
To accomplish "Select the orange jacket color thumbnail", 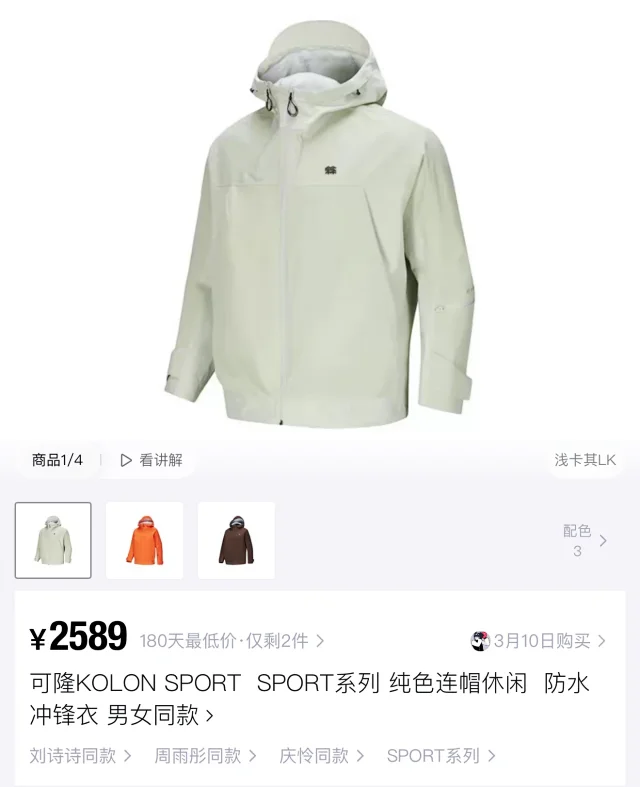I will (x=144, y=540).
